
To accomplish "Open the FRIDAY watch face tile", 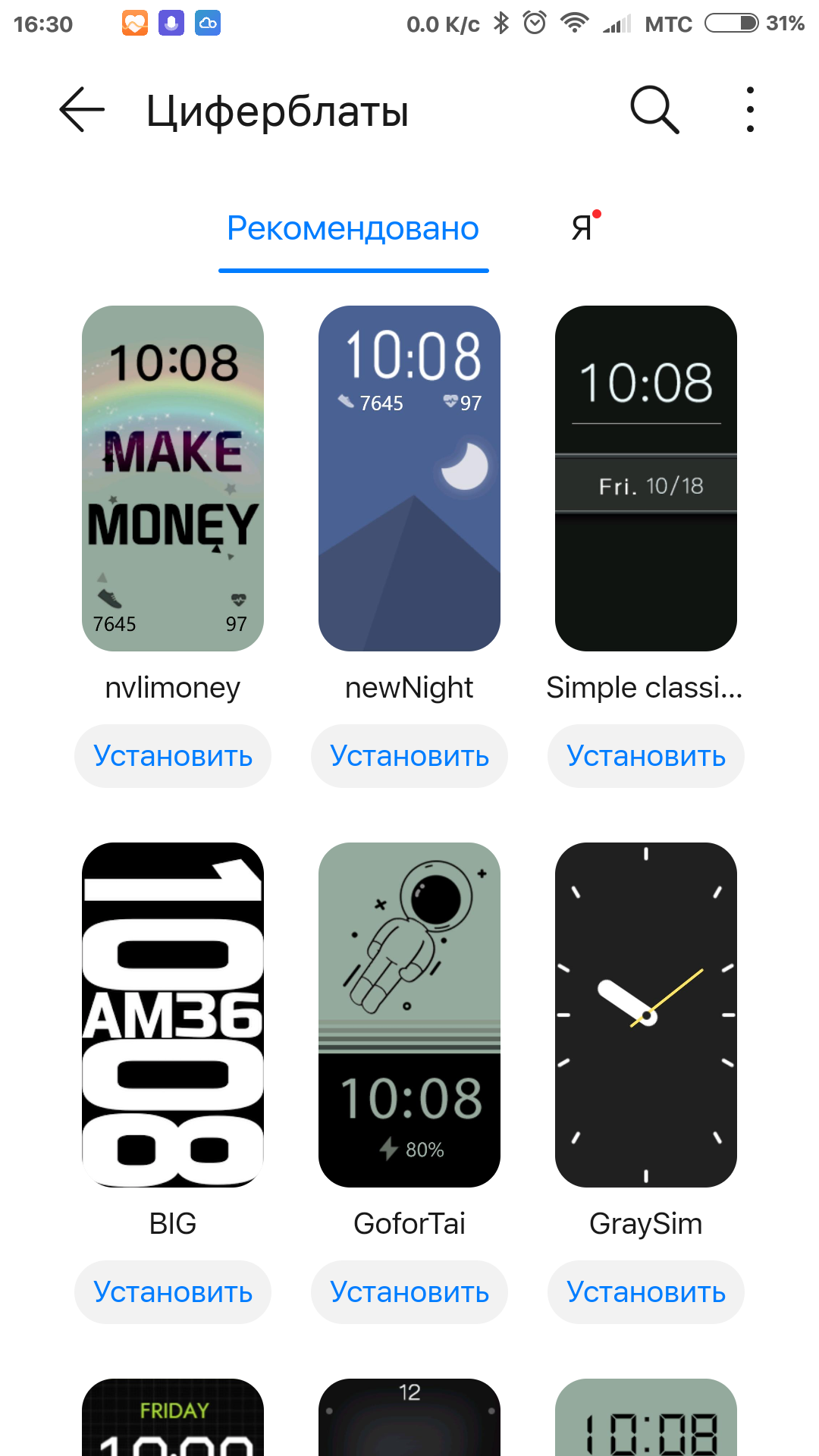I will point(173,1417).
